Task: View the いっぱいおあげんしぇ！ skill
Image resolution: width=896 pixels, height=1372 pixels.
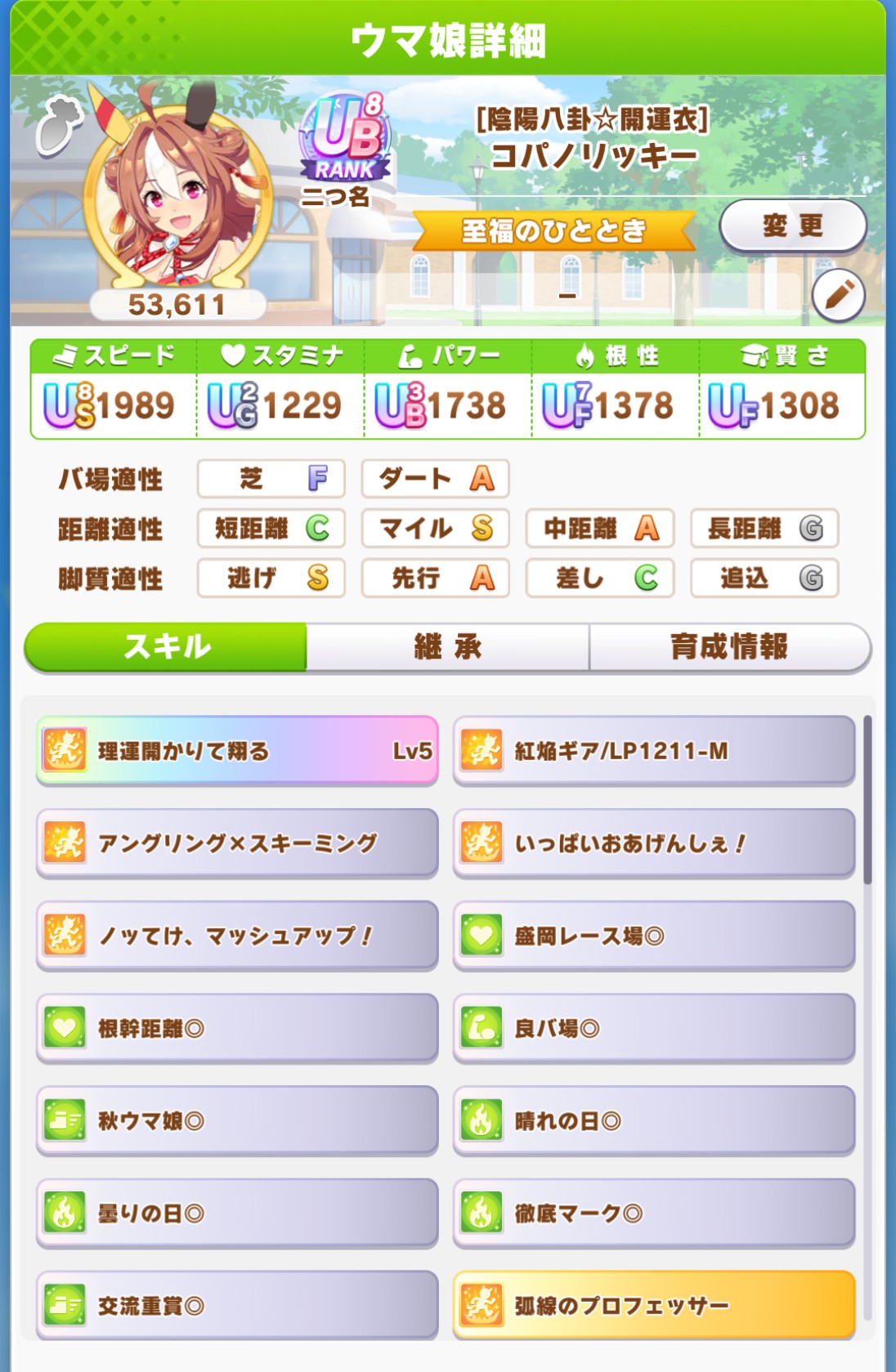Action: point(654,842)
